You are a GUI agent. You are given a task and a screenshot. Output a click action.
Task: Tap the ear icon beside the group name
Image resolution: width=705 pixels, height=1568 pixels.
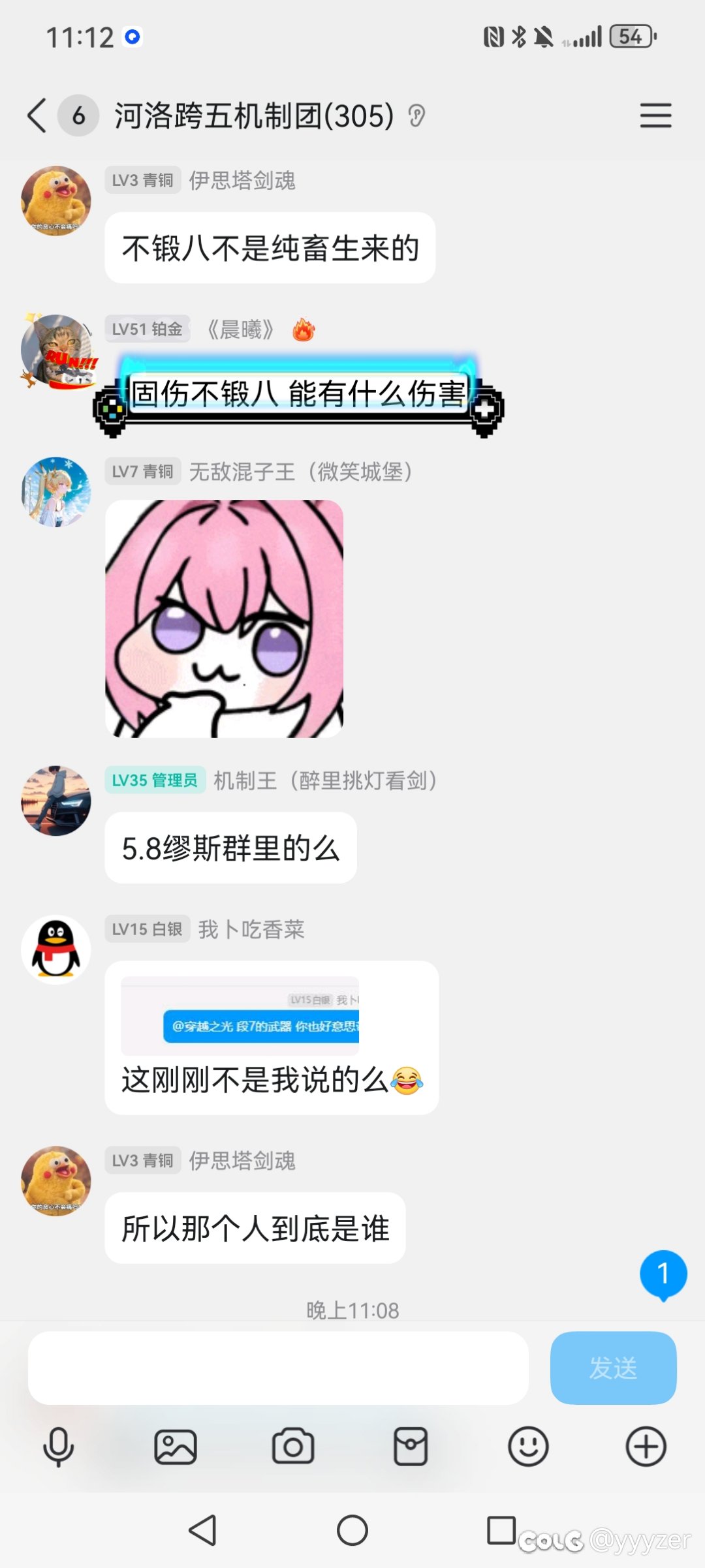click(416, 116)
